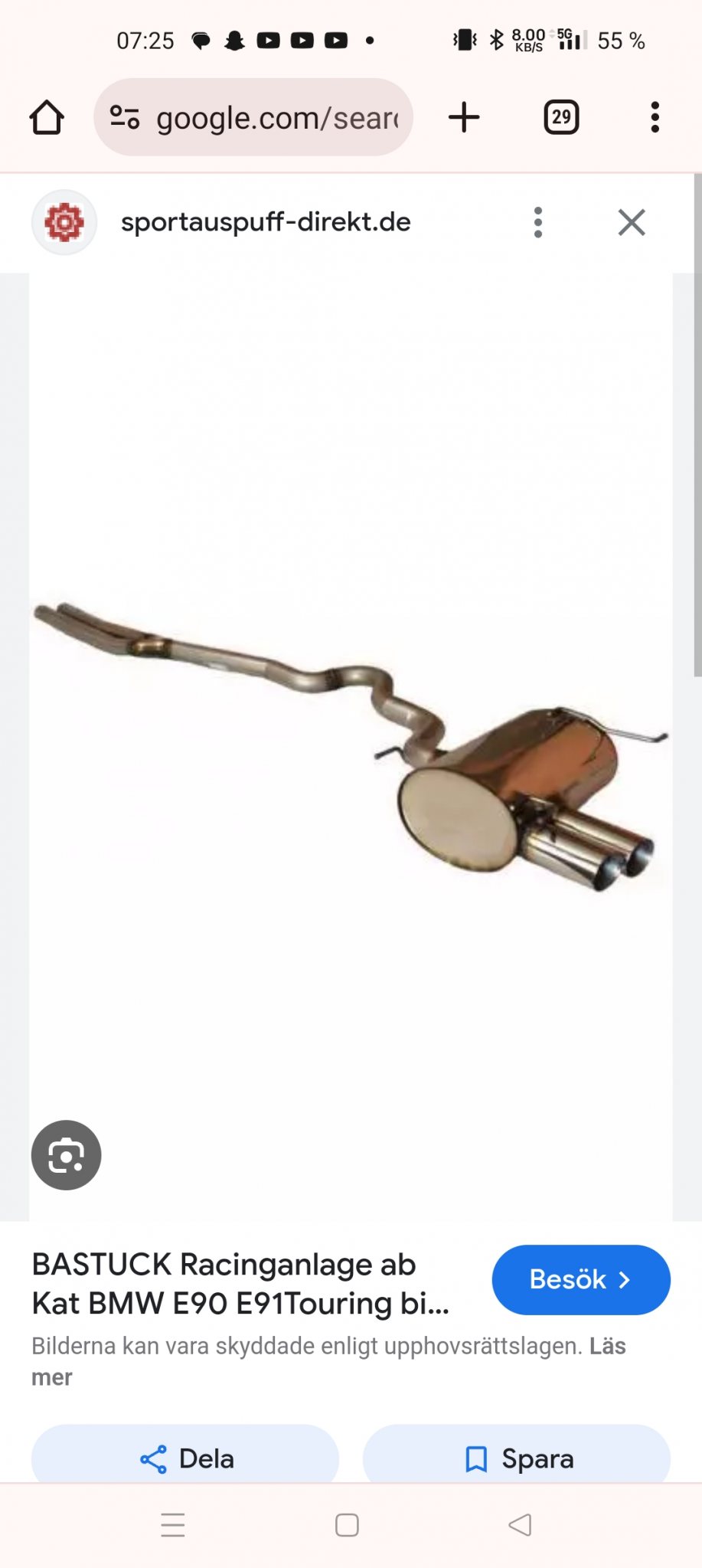Search this image with Google Lens
The width and height of the screenshot is (702, 1568).
click(x=66, y=1155)
